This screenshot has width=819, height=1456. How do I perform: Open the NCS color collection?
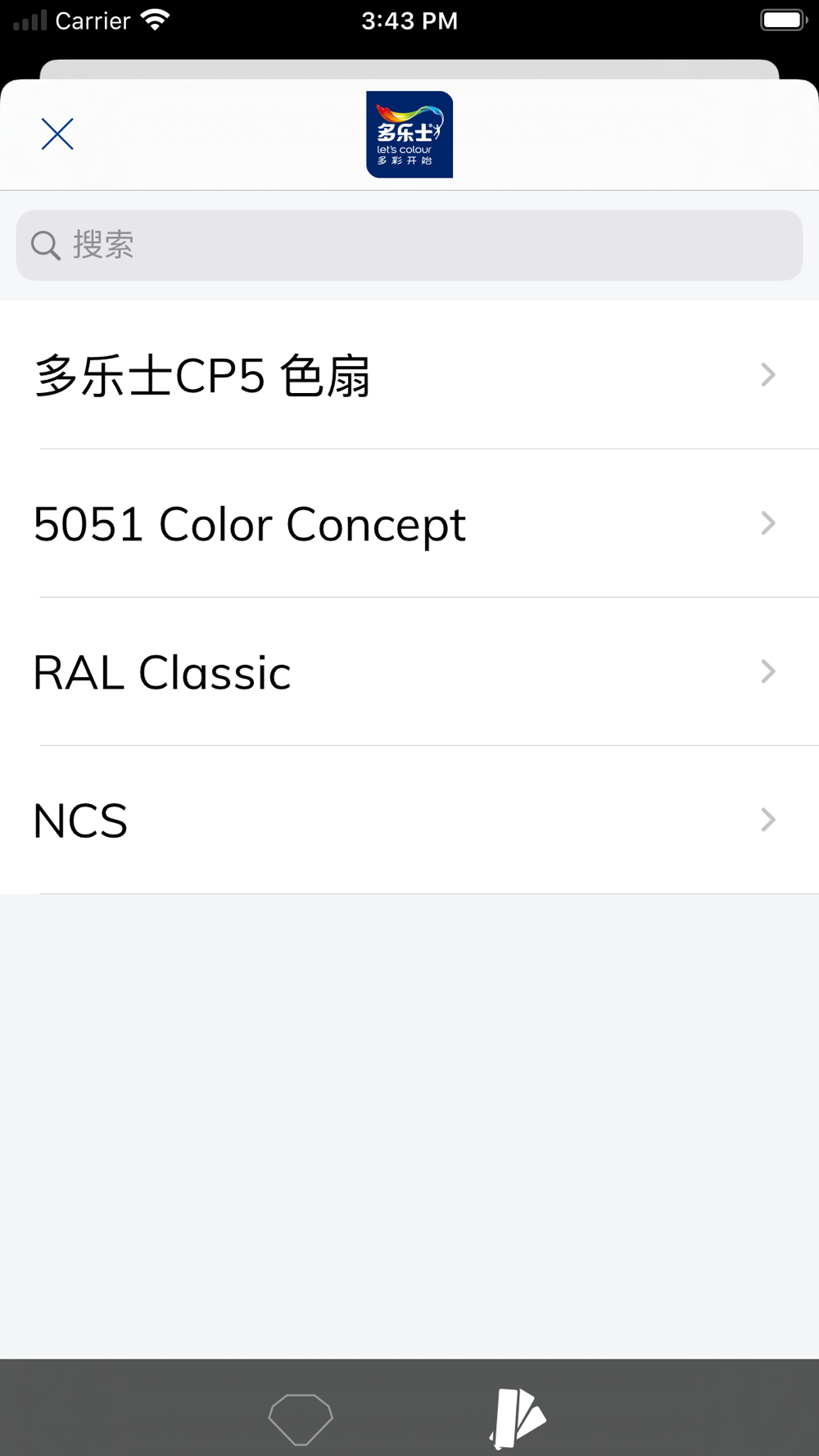409,821
